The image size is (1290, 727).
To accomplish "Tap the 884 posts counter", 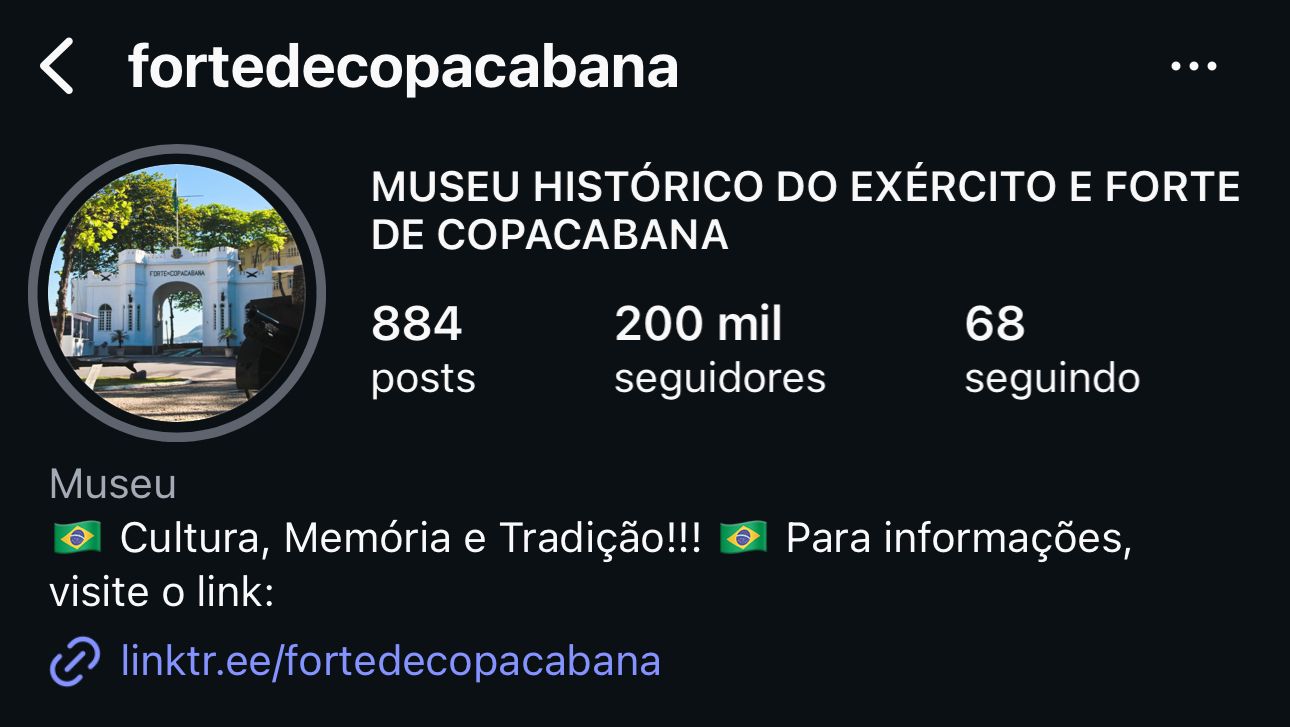I will click(x=422, y=350).
